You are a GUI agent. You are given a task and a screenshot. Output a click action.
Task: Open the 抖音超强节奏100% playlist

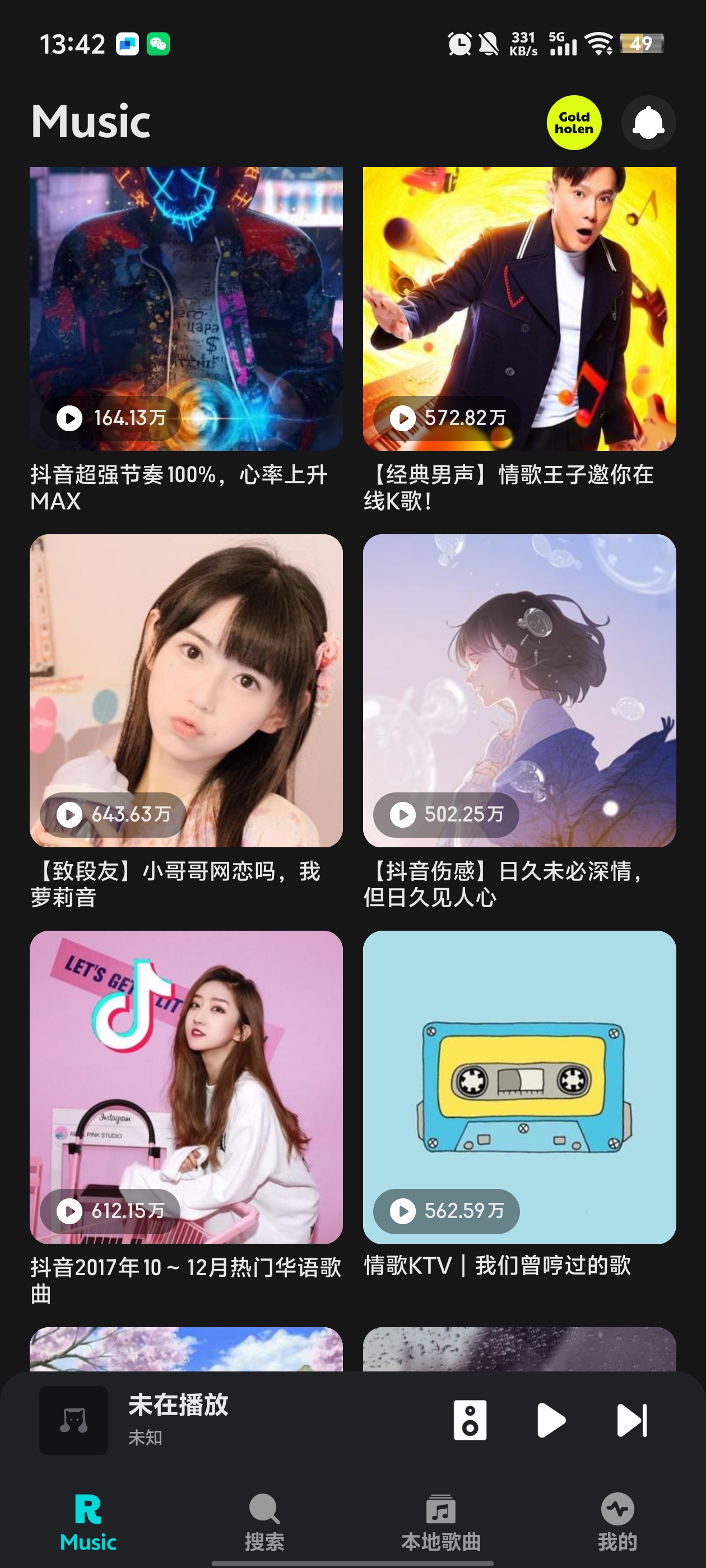pos(186,309)
